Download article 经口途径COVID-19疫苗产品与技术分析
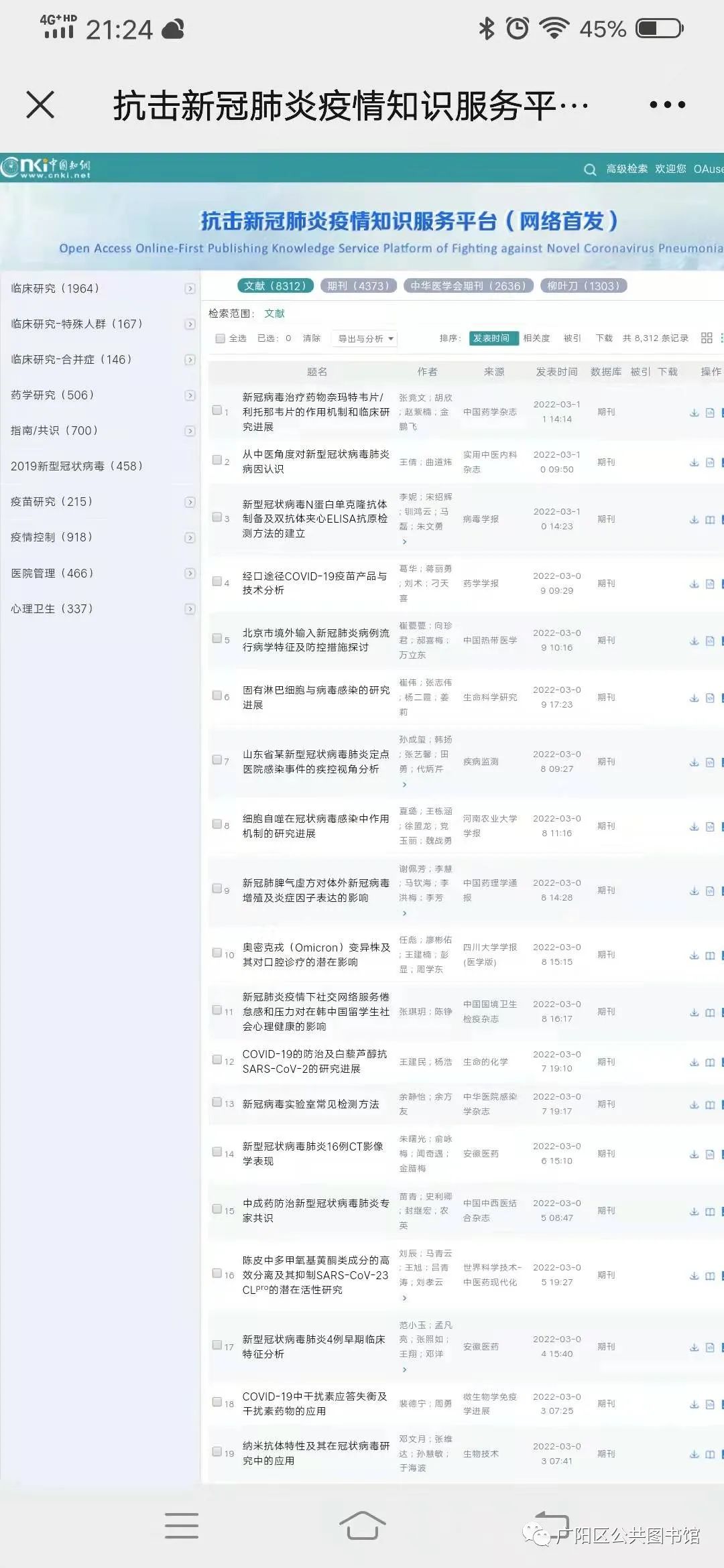 click(694, 584)
